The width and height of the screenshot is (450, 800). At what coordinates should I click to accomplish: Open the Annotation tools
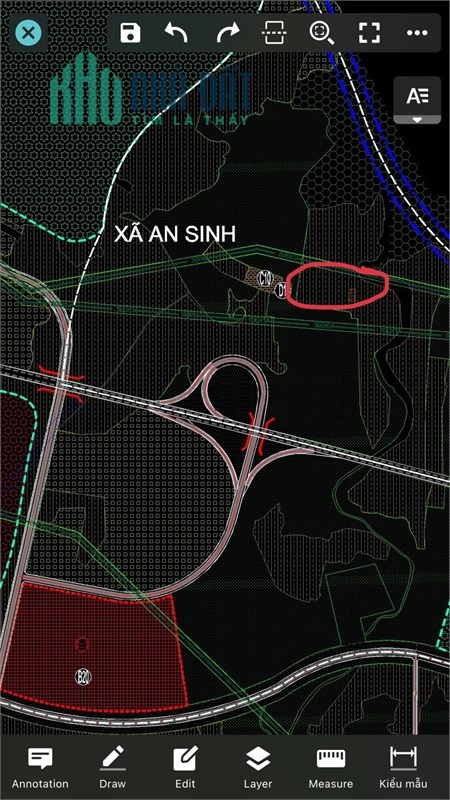coord(40,768)
